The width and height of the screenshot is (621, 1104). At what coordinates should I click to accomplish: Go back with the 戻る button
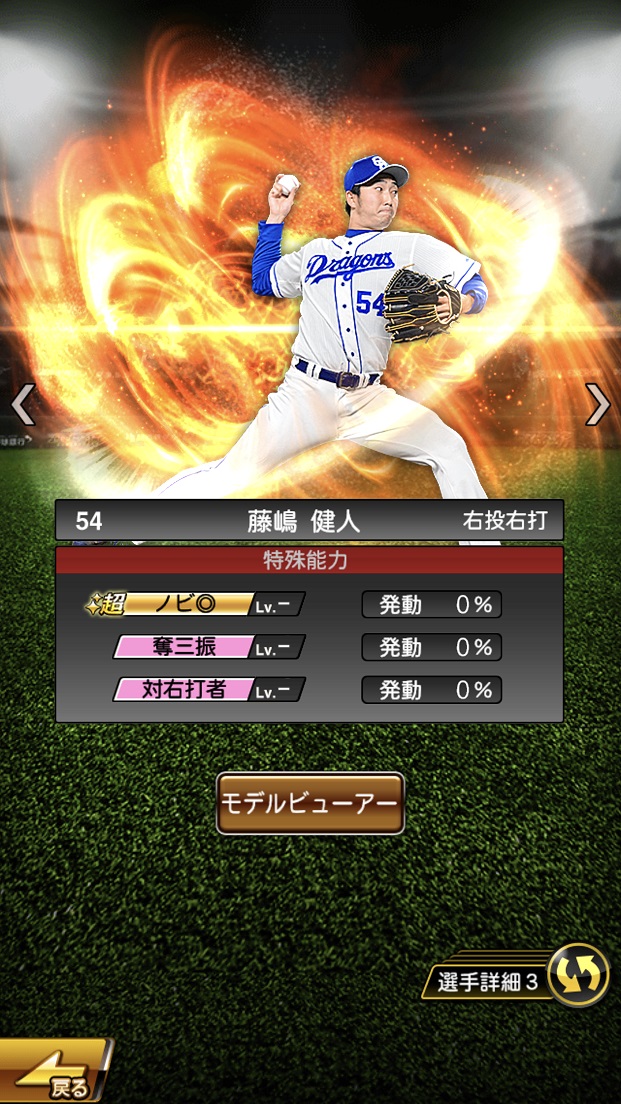coord(55,1075)
